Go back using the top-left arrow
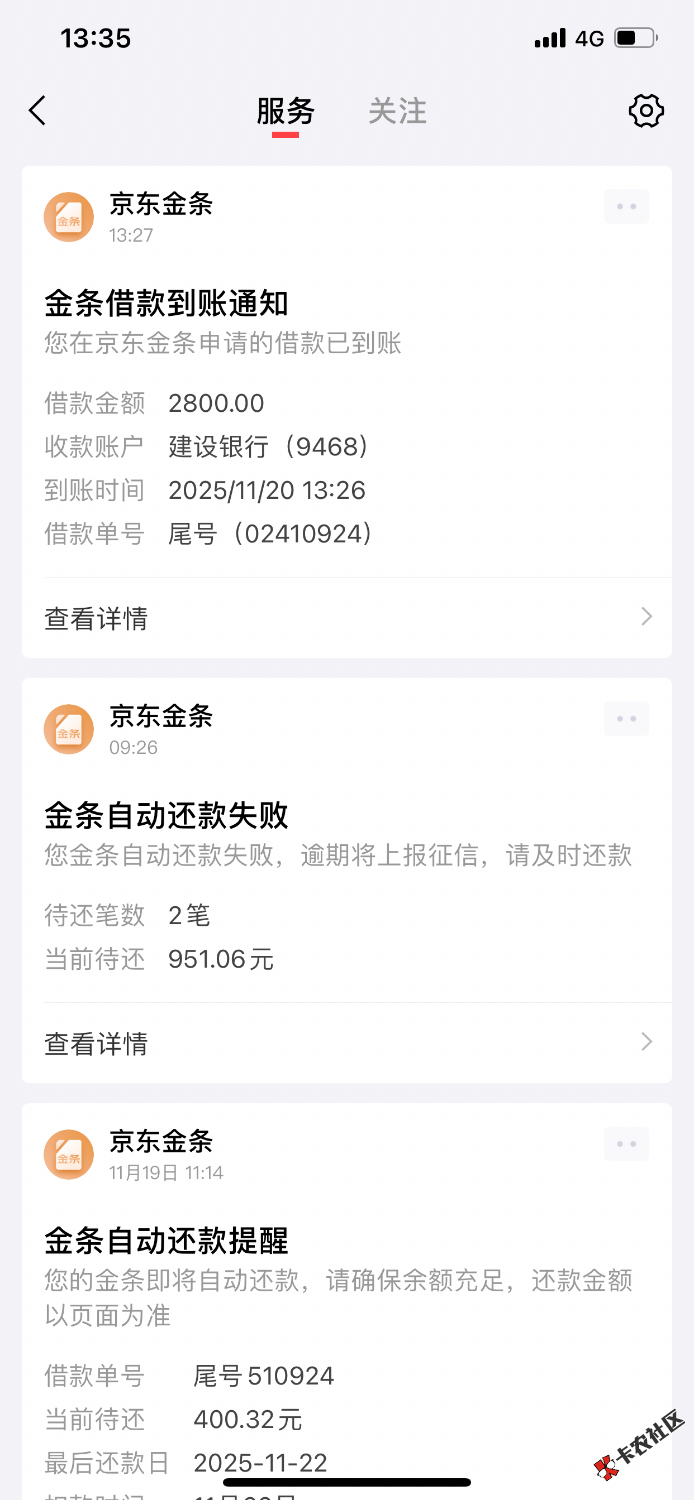The width and height of the screenshot is (694, 1500). 38,111
